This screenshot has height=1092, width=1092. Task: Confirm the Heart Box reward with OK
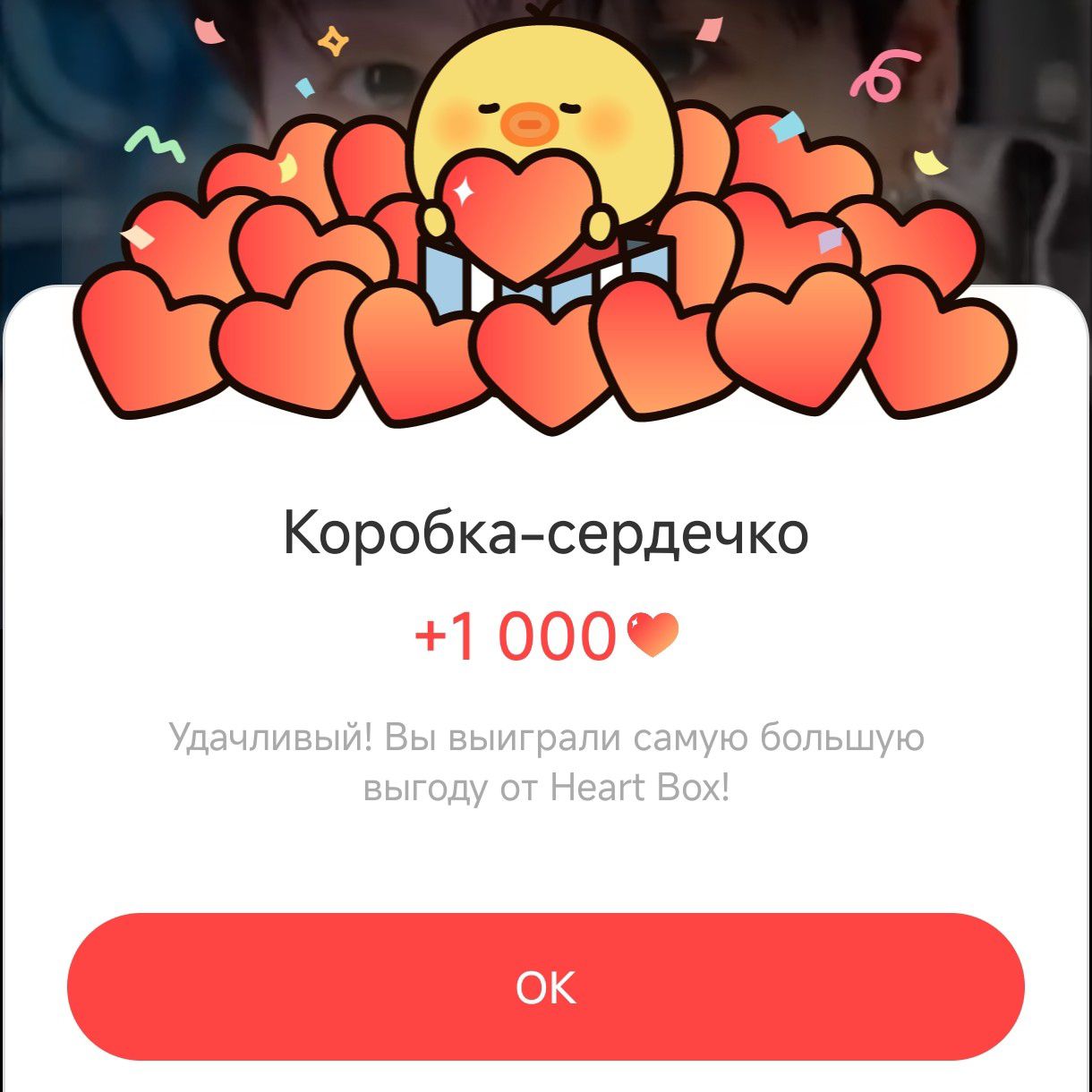[545, 986]
